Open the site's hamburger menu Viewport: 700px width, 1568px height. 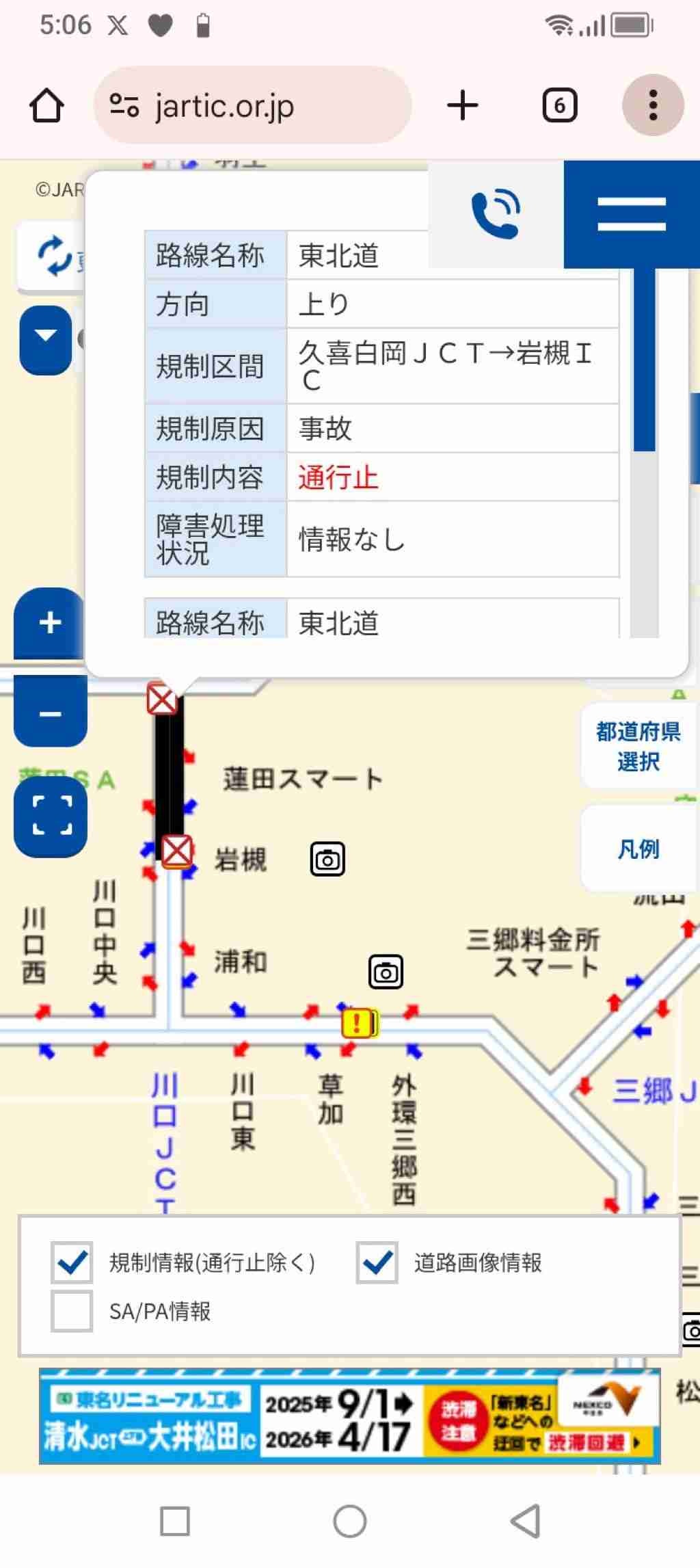[632, 215]
